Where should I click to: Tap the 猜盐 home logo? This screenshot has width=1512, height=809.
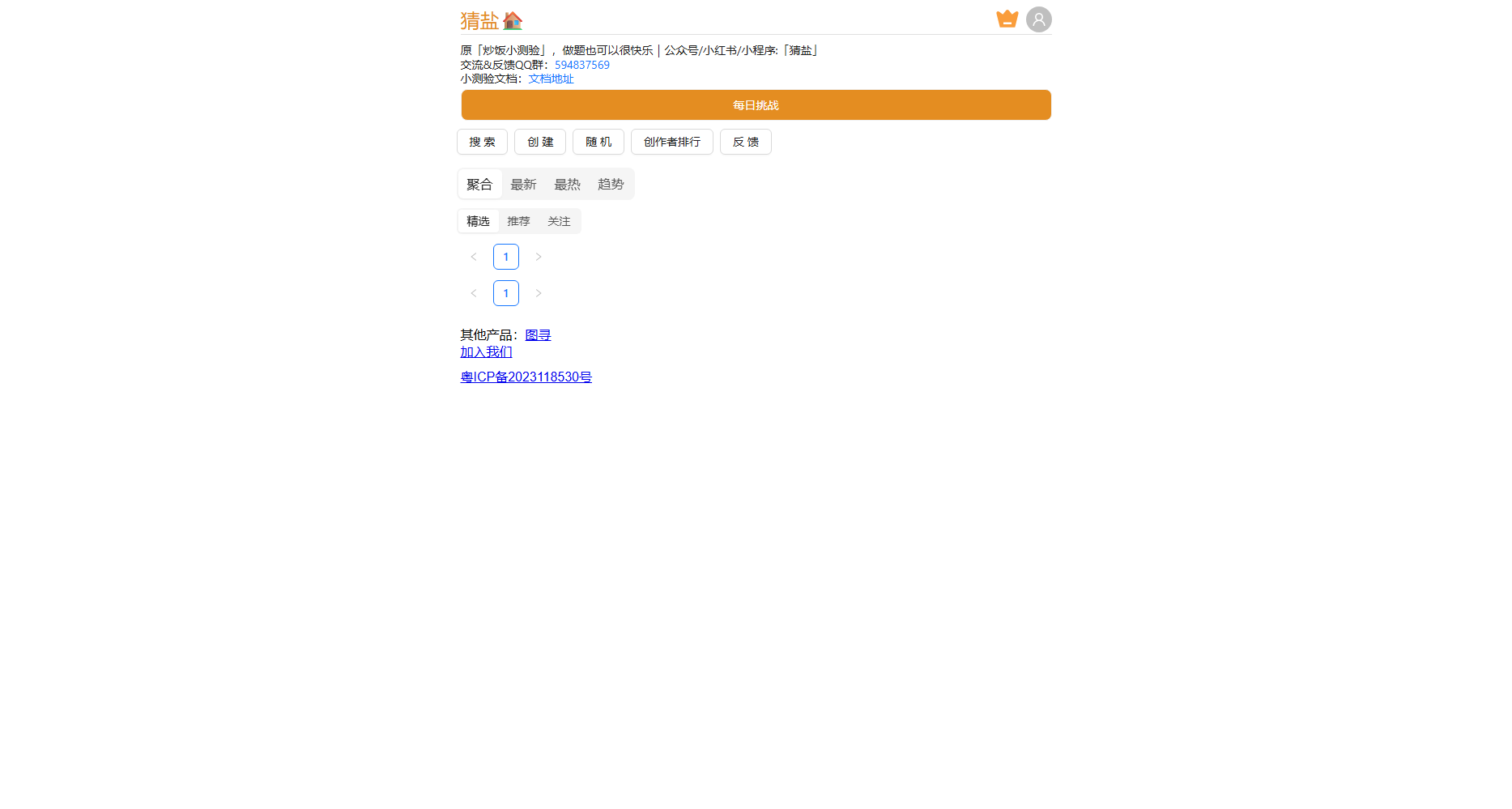pyautogui.click(x=491, y=20)
